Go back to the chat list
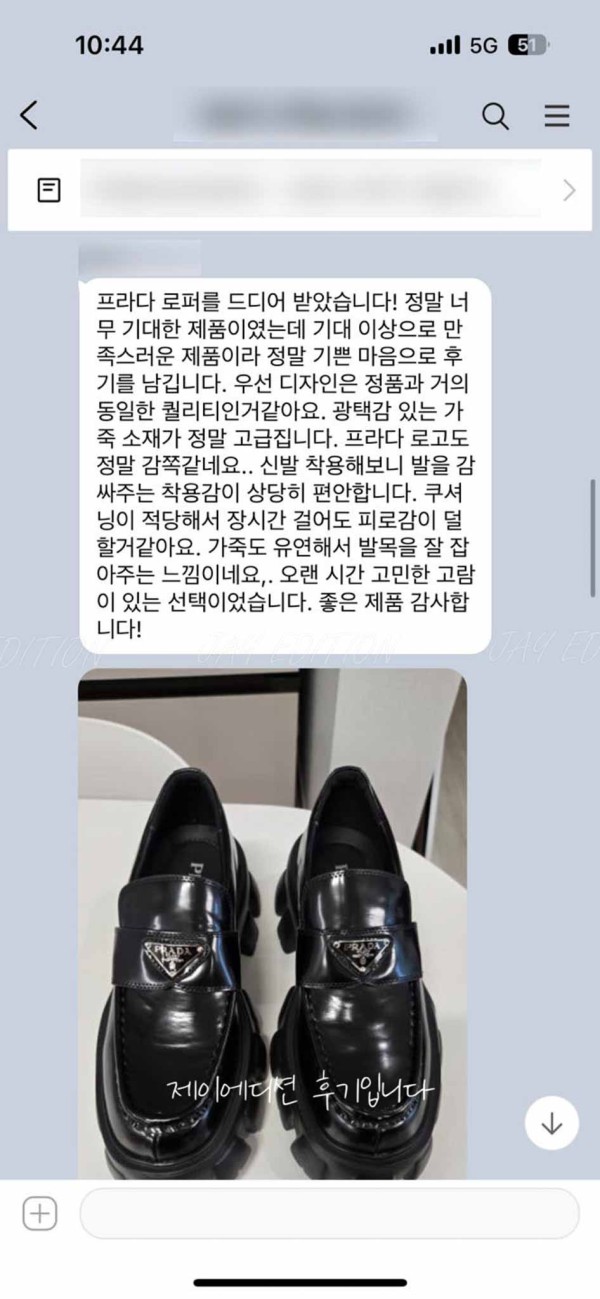The width and height of the screenshot is (600, 1299). pyautogui.click(x=29, y=116)
